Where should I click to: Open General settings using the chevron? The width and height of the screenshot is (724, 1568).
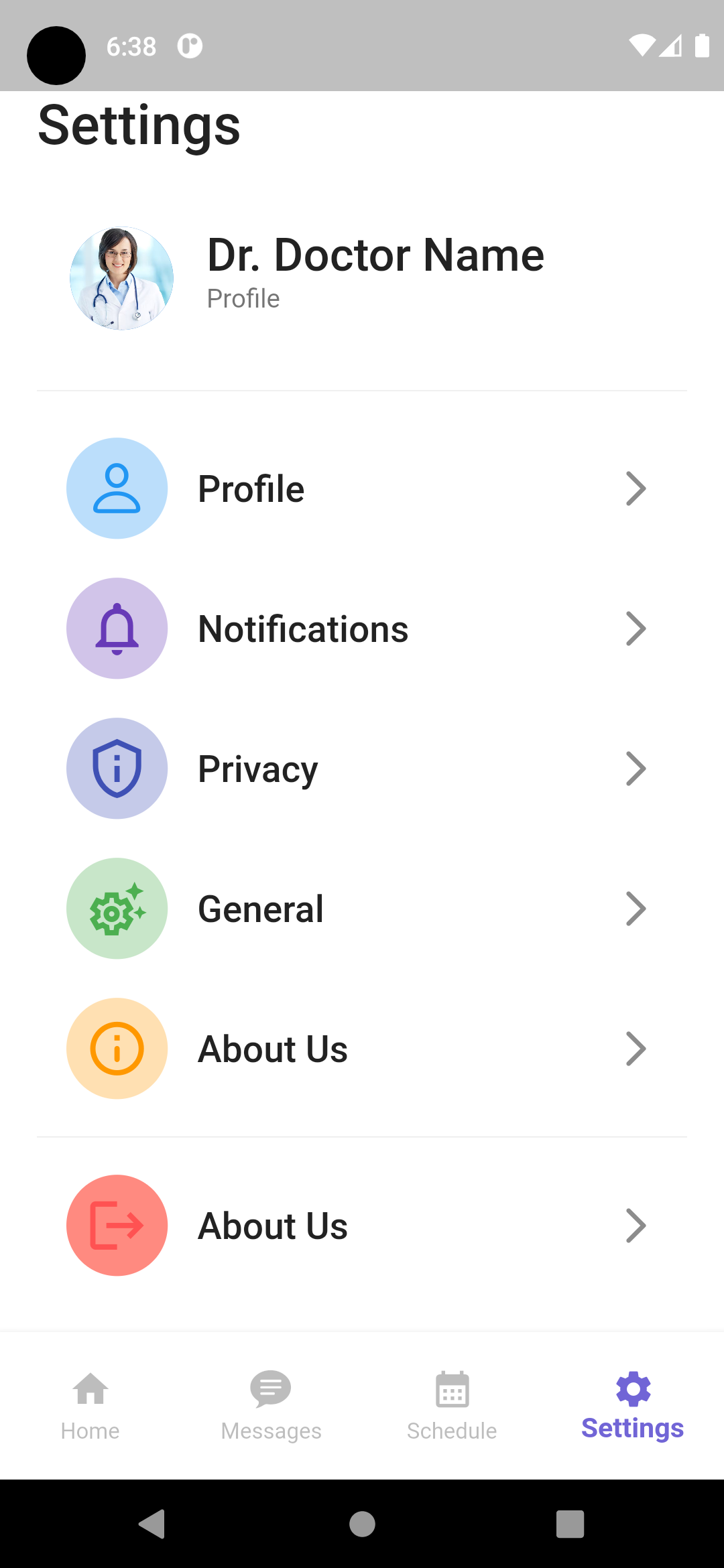point(636,908)
